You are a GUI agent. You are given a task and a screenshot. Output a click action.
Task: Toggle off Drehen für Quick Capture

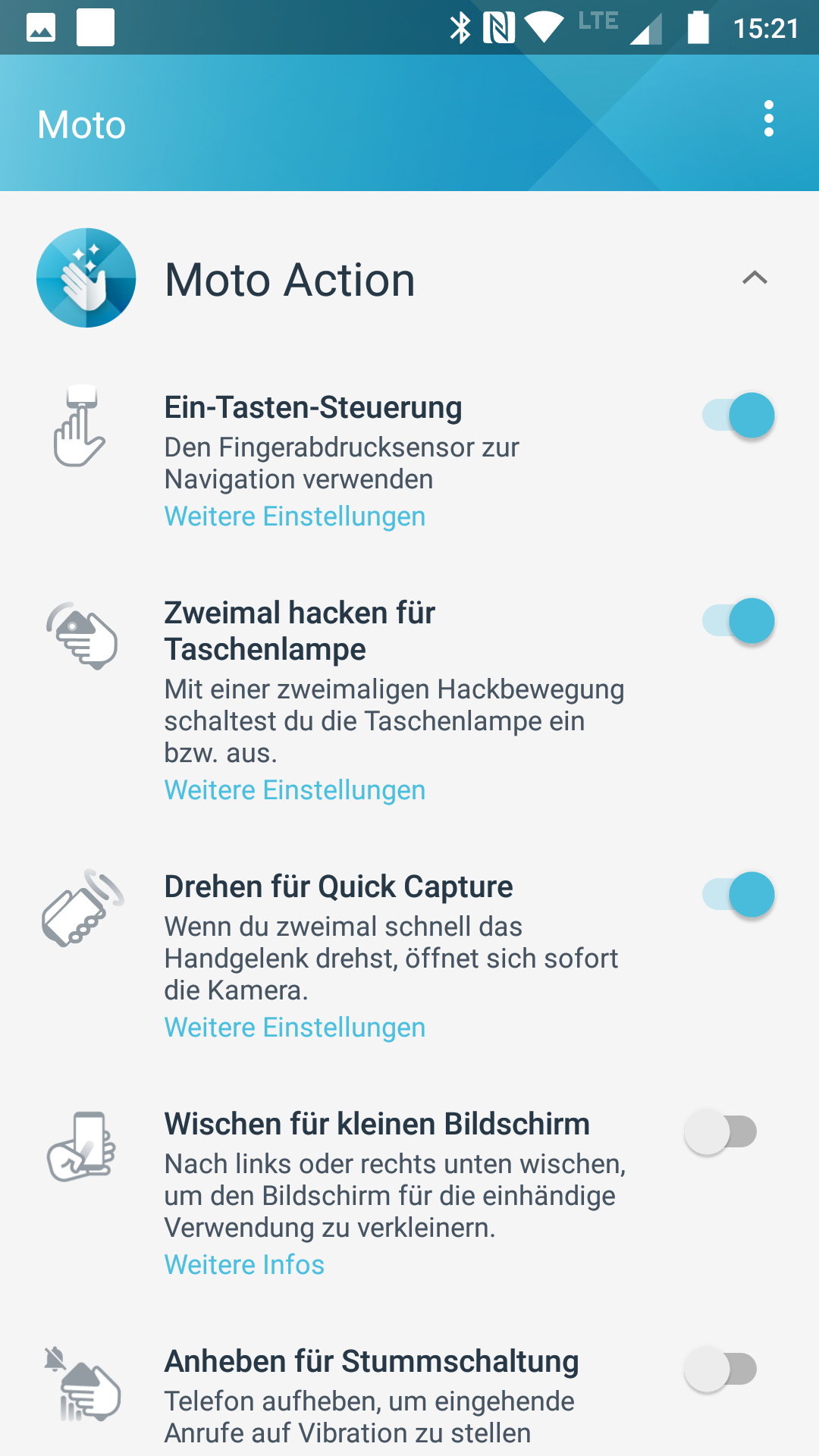pyautogui.click(x=739, y=895)
